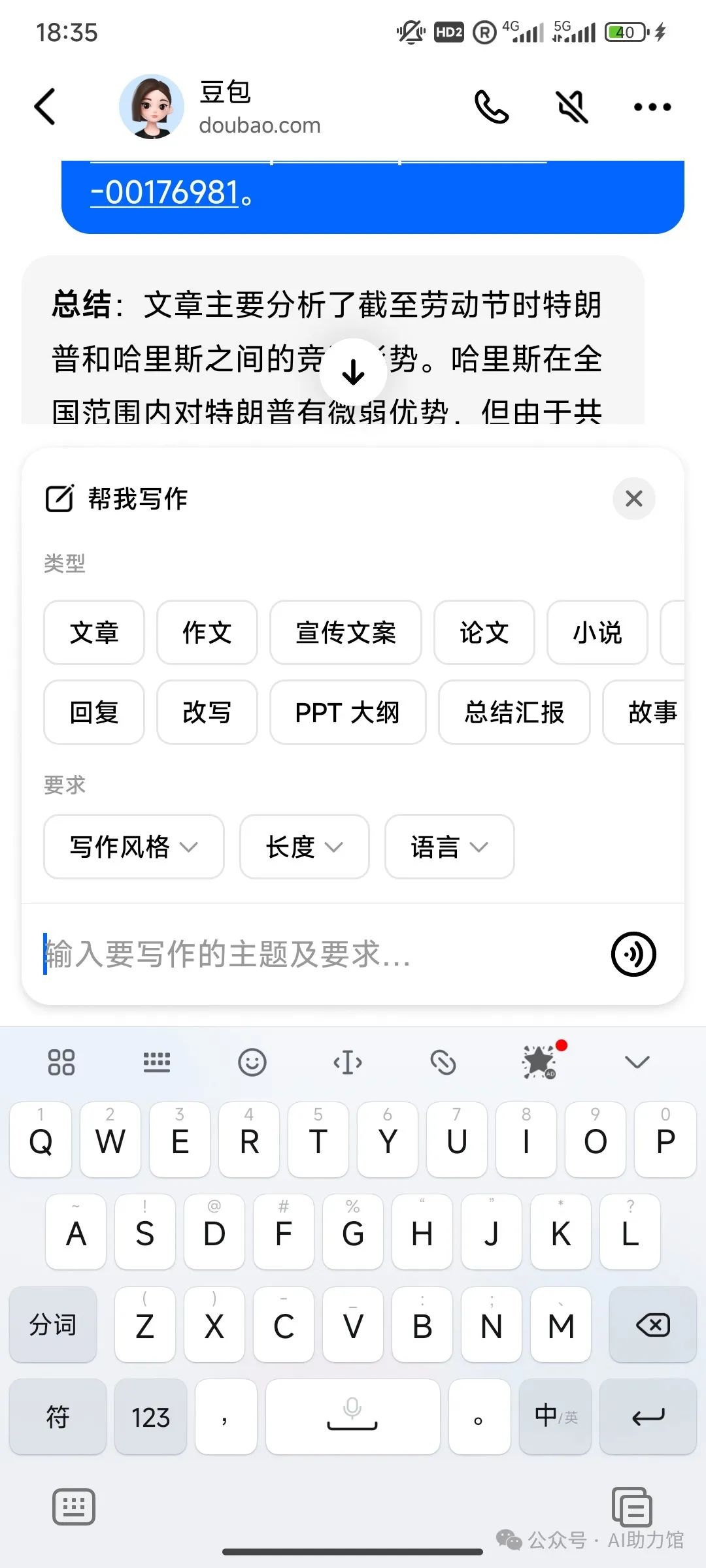Image resolution: width=706 pixels, height=1568 pixels.
Task: Open the three-dot overflow menu
Action: (x=652, y=107)
